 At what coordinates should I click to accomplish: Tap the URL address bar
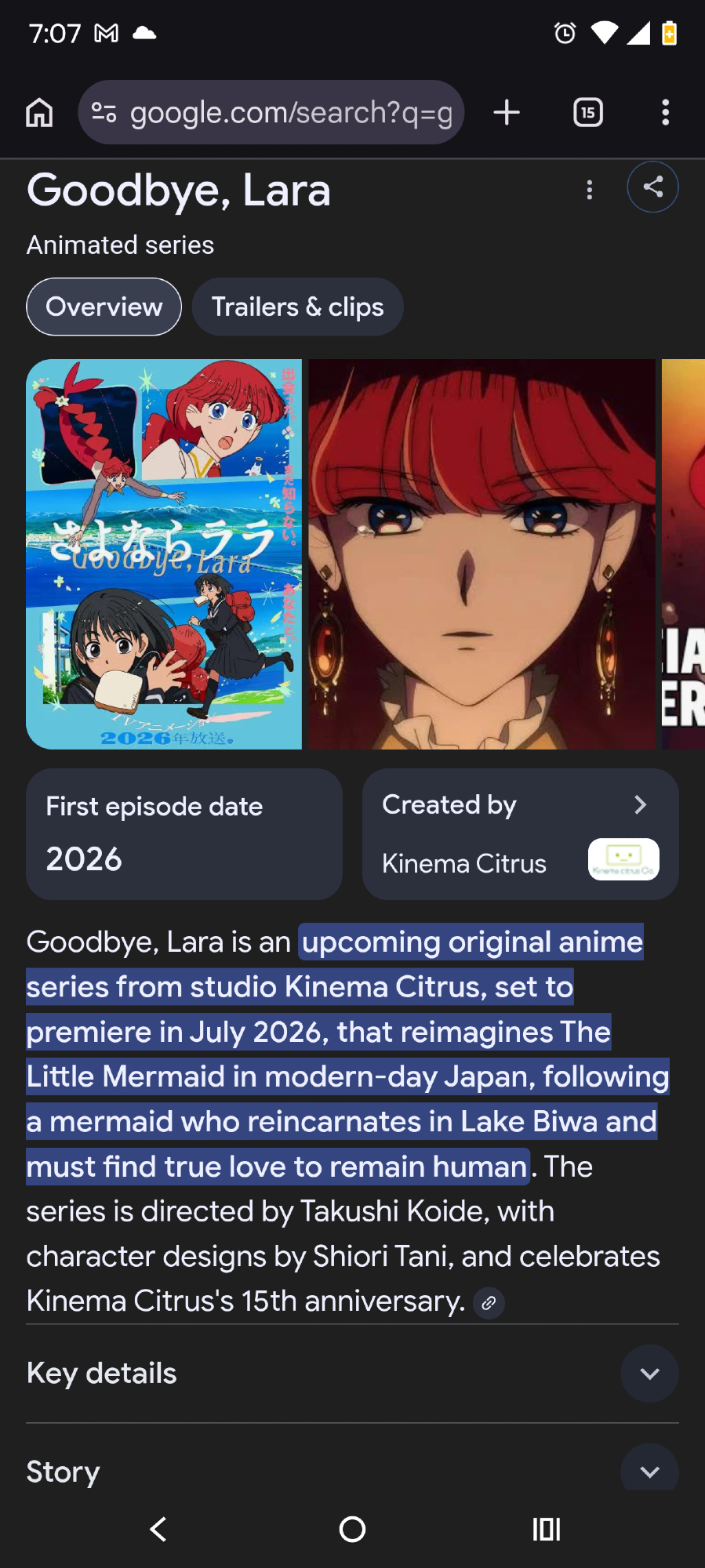[271, 113]
